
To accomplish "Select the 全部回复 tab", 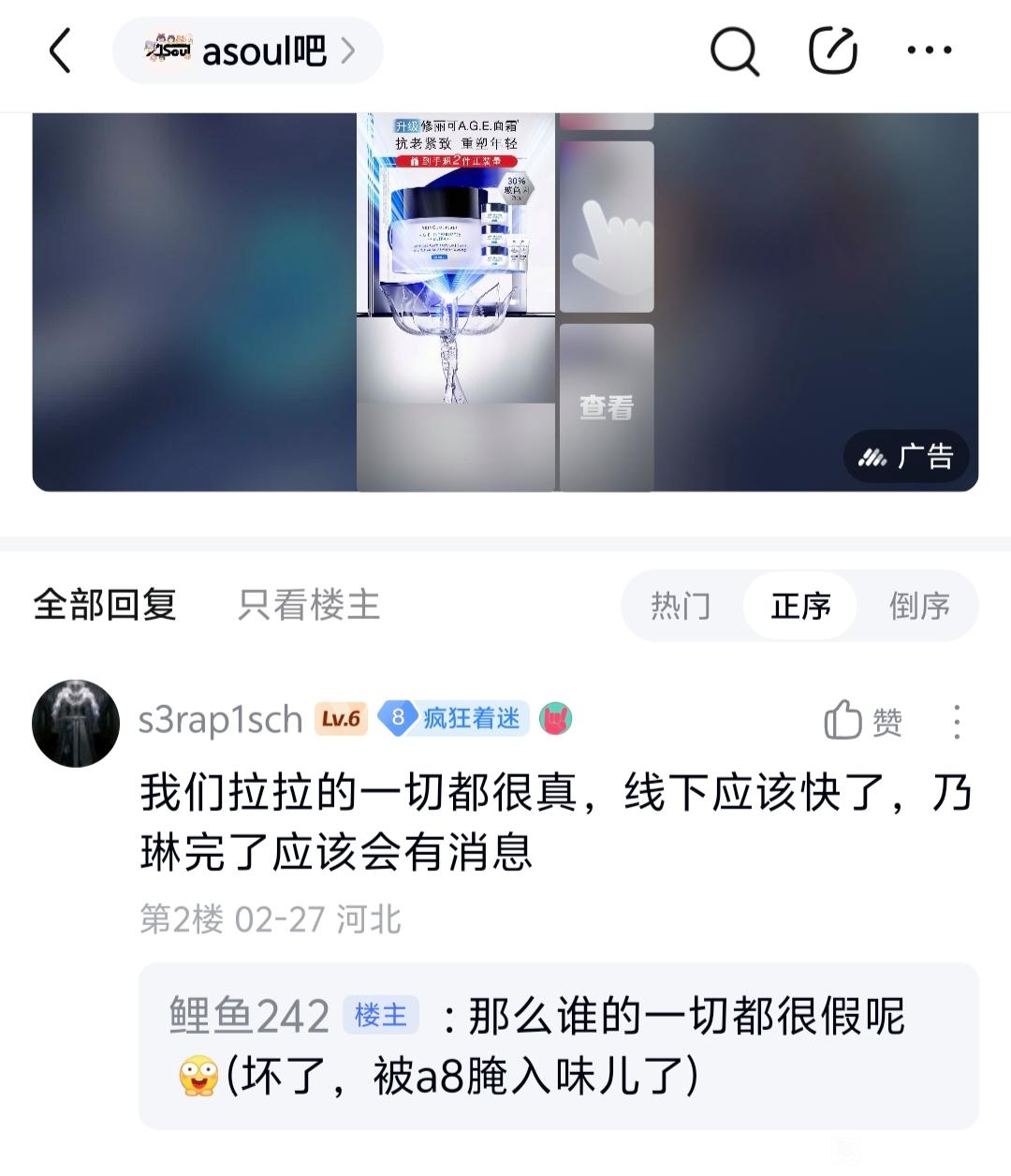I will (x=105, y=605).
